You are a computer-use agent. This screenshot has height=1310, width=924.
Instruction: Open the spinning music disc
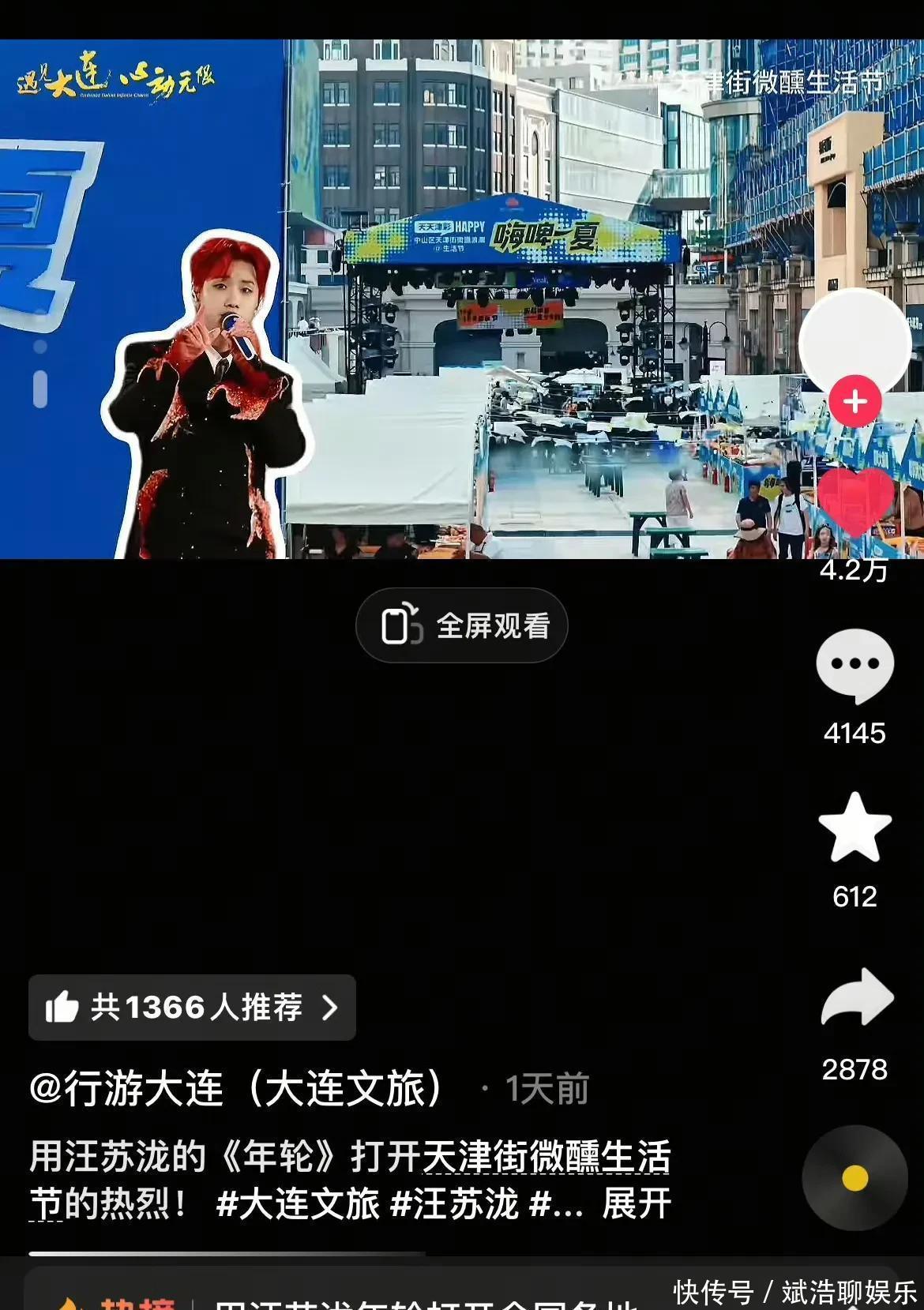point(855,1178)
